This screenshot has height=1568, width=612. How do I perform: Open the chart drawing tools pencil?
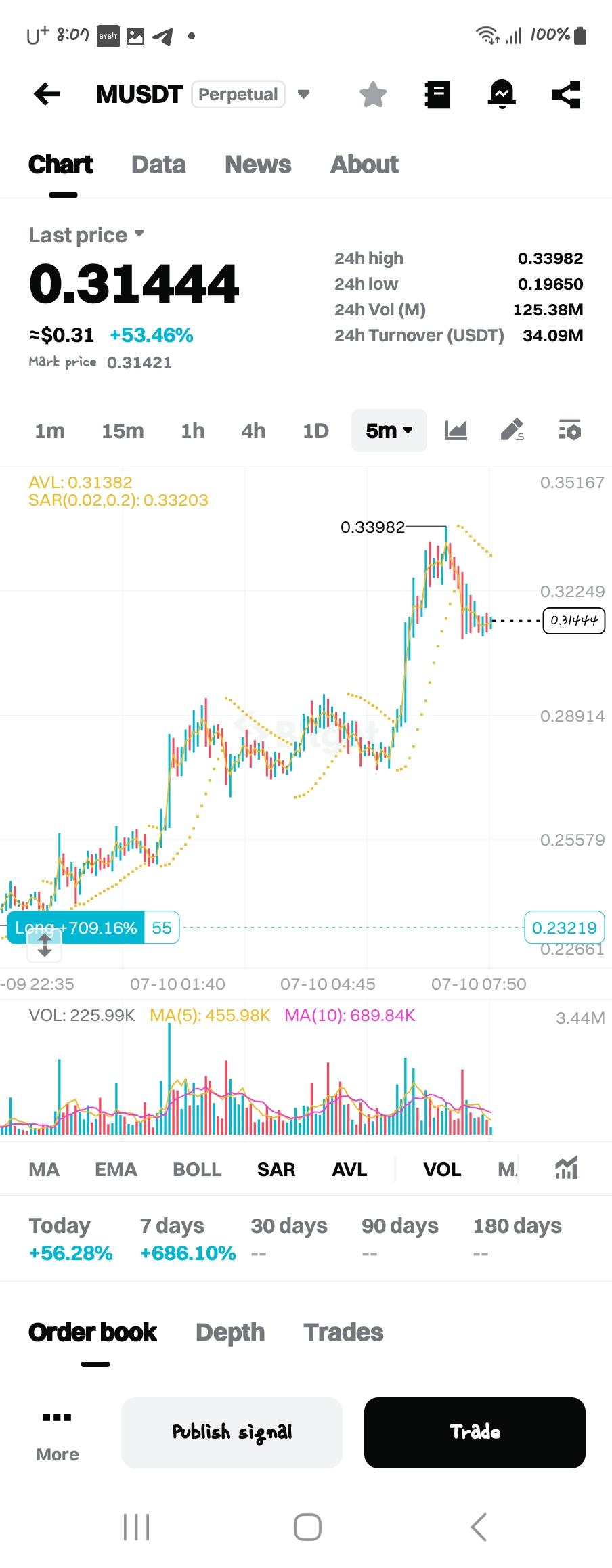point(512,430)
